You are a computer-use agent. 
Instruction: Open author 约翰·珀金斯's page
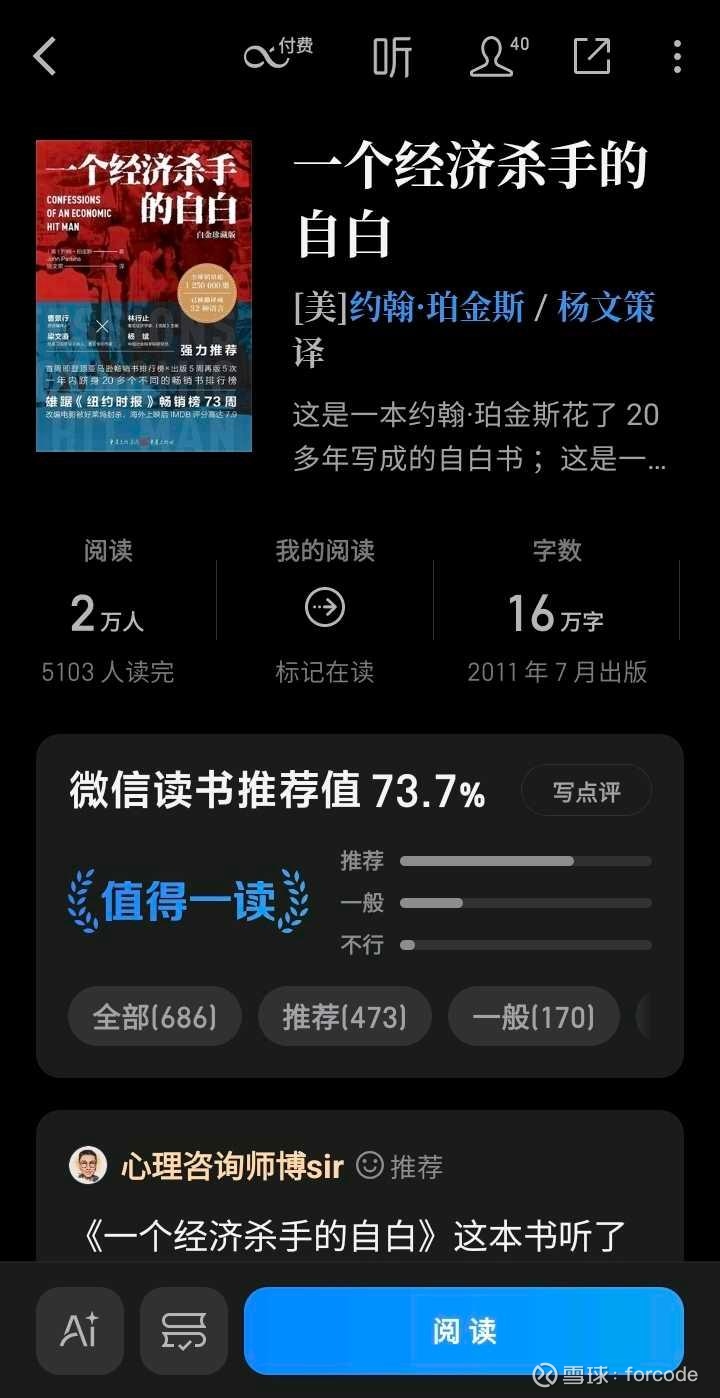coord(437,307)
